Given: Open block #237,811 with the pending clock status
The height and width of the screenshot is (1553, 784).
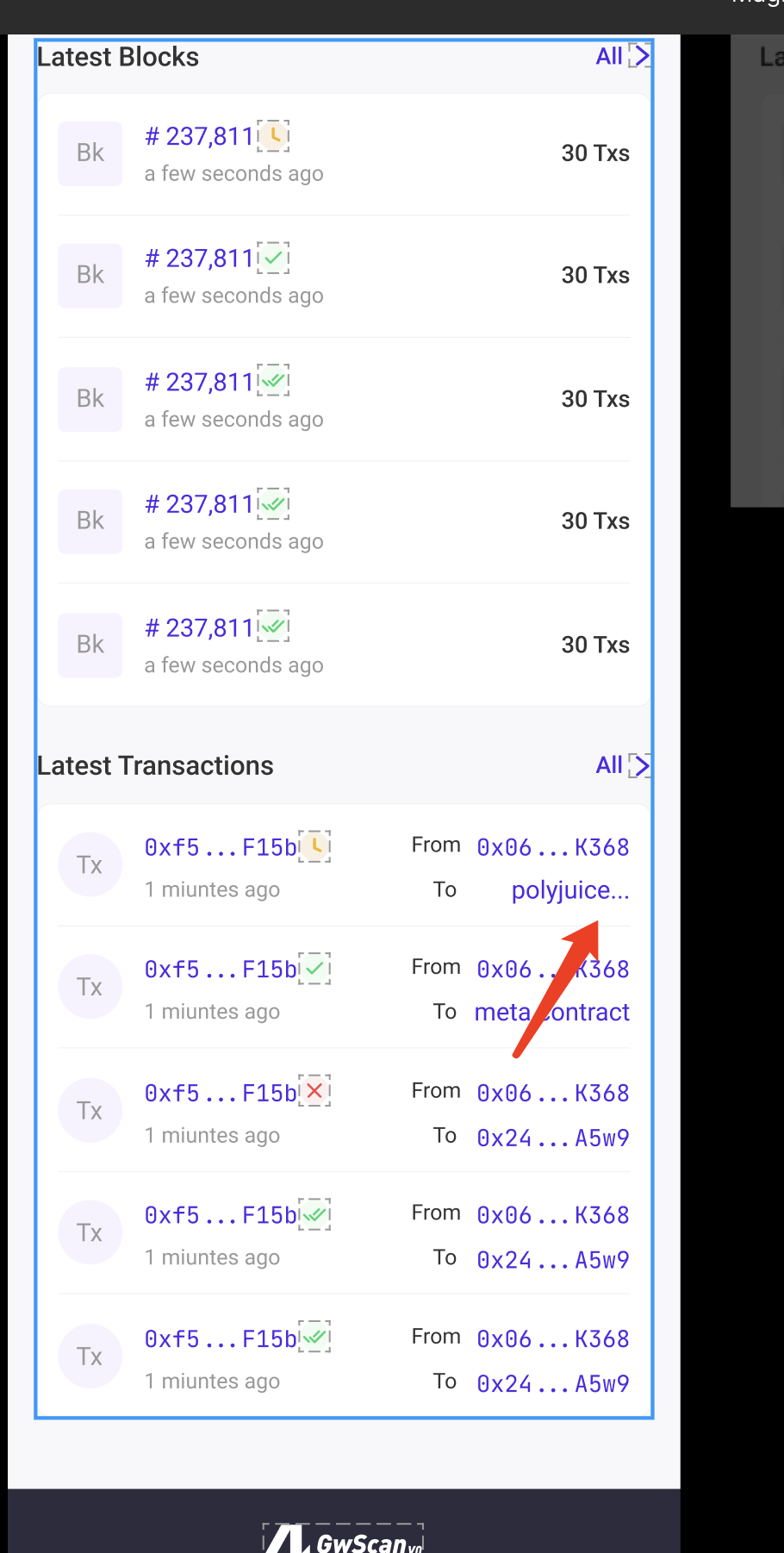Looking at the screenshot, I should click(x=199, y=136).
